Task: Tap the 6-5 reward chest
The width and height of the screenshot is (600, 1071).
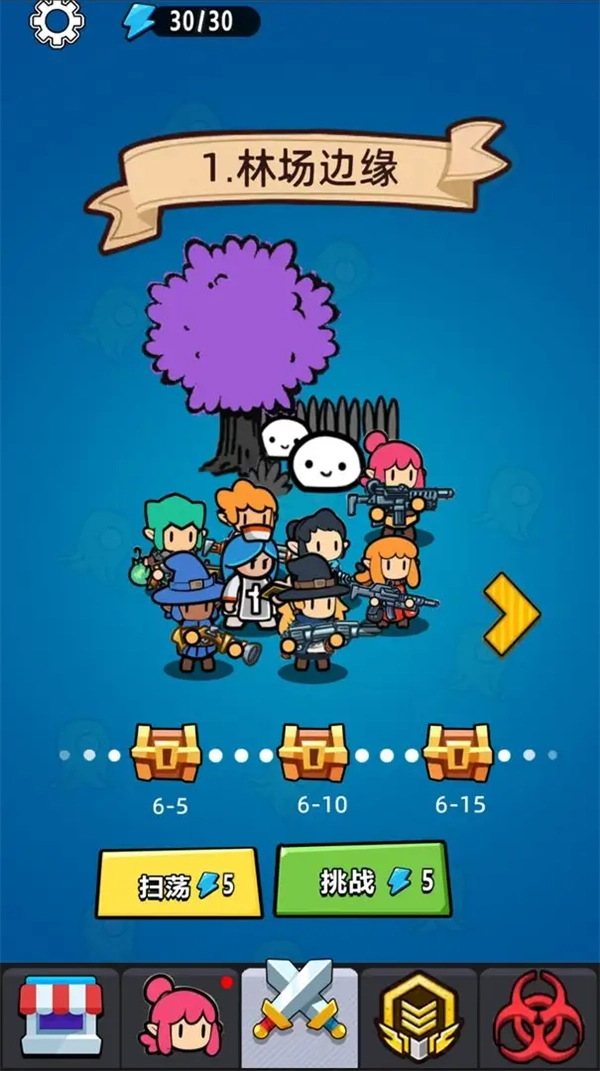Action: pyautogui.click(x=167, y=754)
